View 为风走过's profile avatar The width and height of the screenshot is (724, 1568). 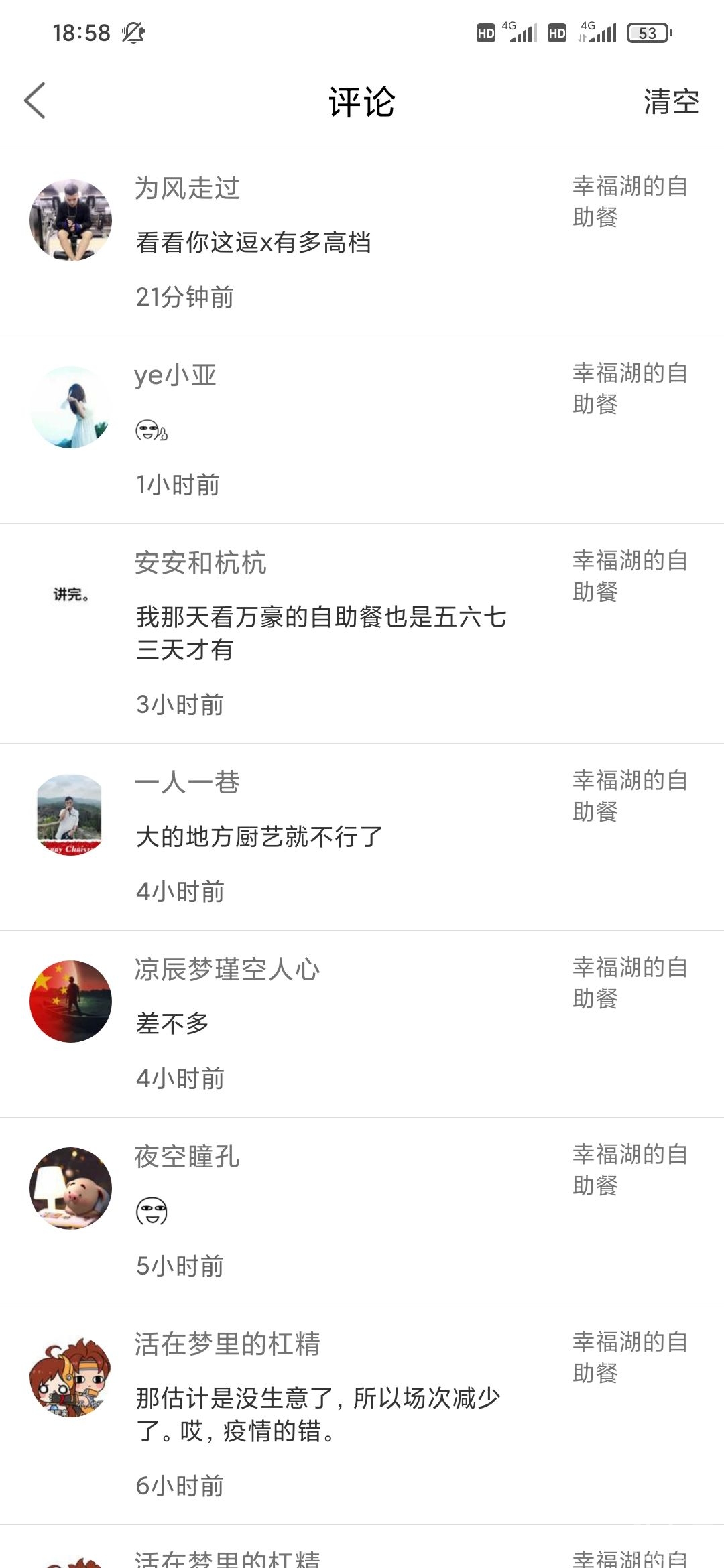coord(70,220)
